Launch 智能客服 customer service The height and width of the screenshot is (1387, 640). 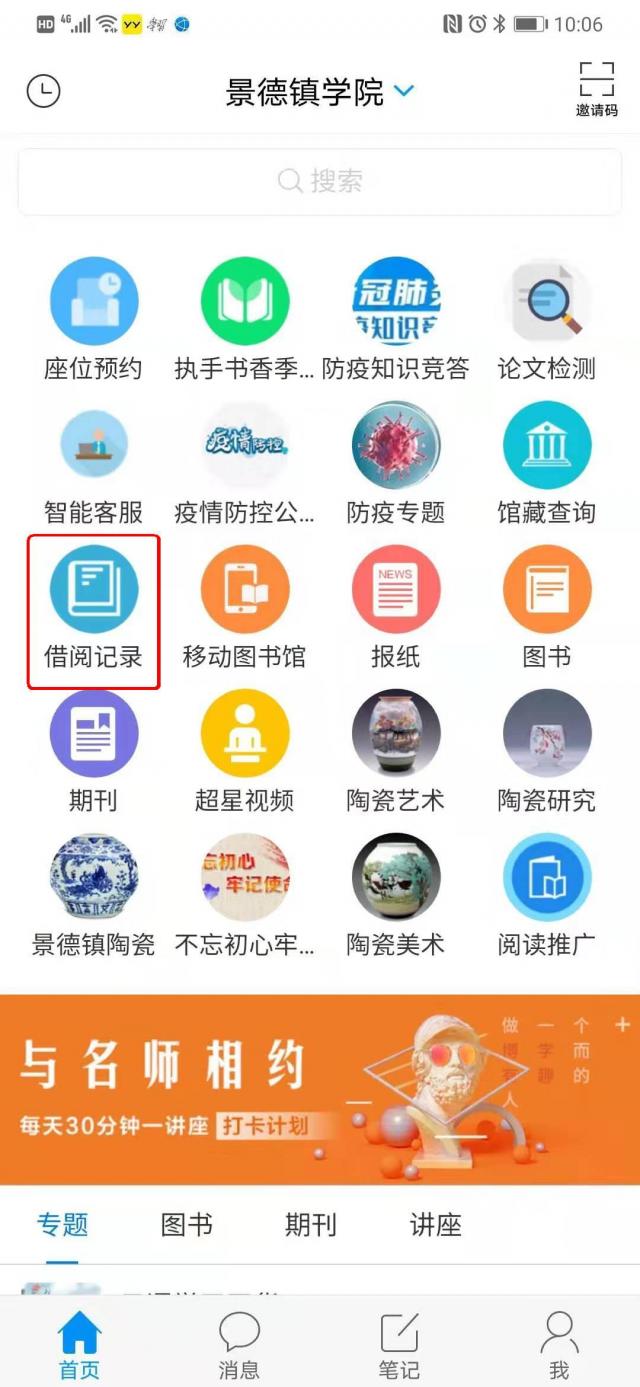coord(93,464)
